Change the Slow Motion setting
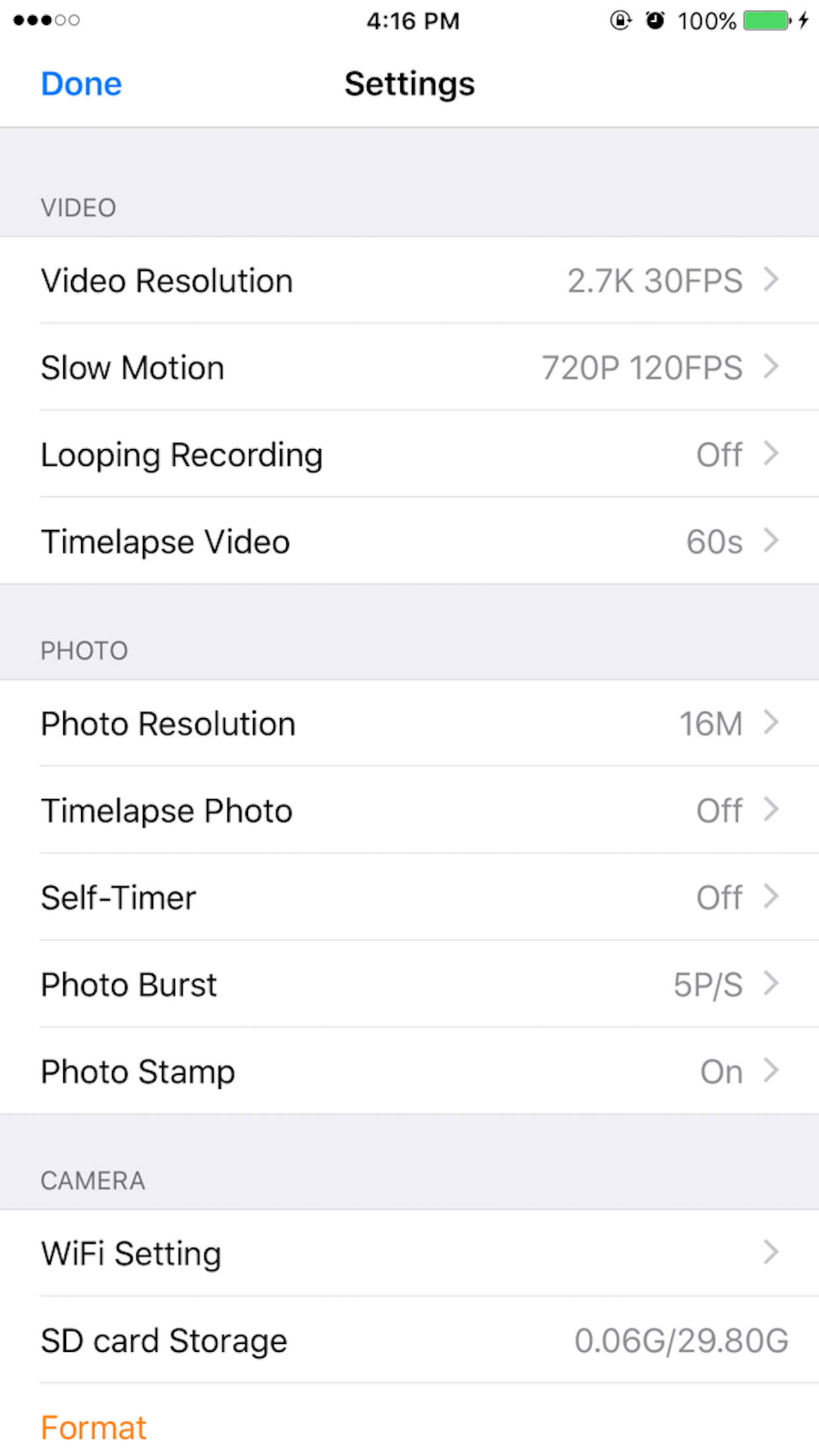This screenshot has width=819, height=1456. click(409, 368)
